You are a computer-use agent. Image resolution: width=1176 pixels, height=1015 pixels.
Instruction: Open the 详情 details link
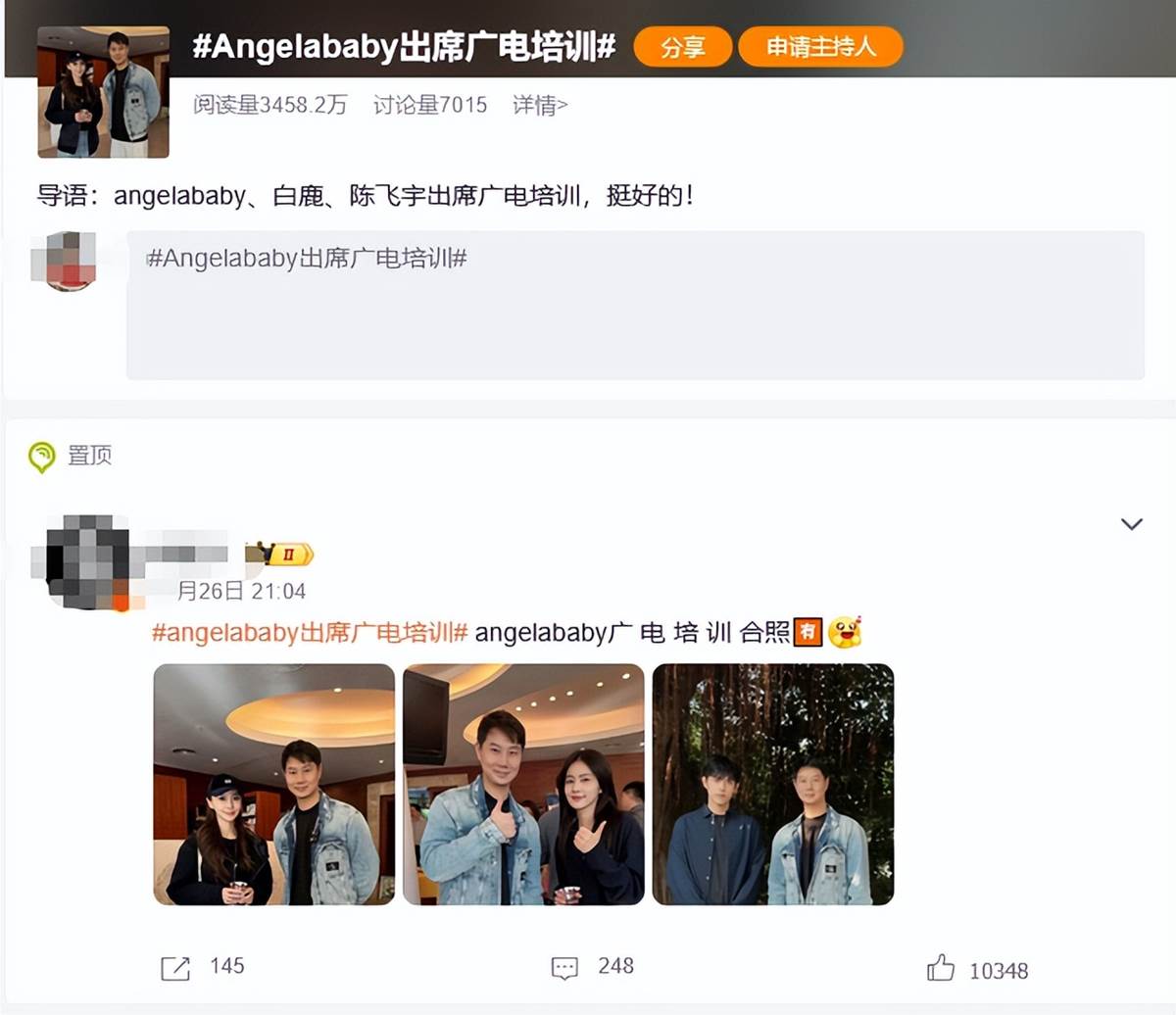point(539,105)
